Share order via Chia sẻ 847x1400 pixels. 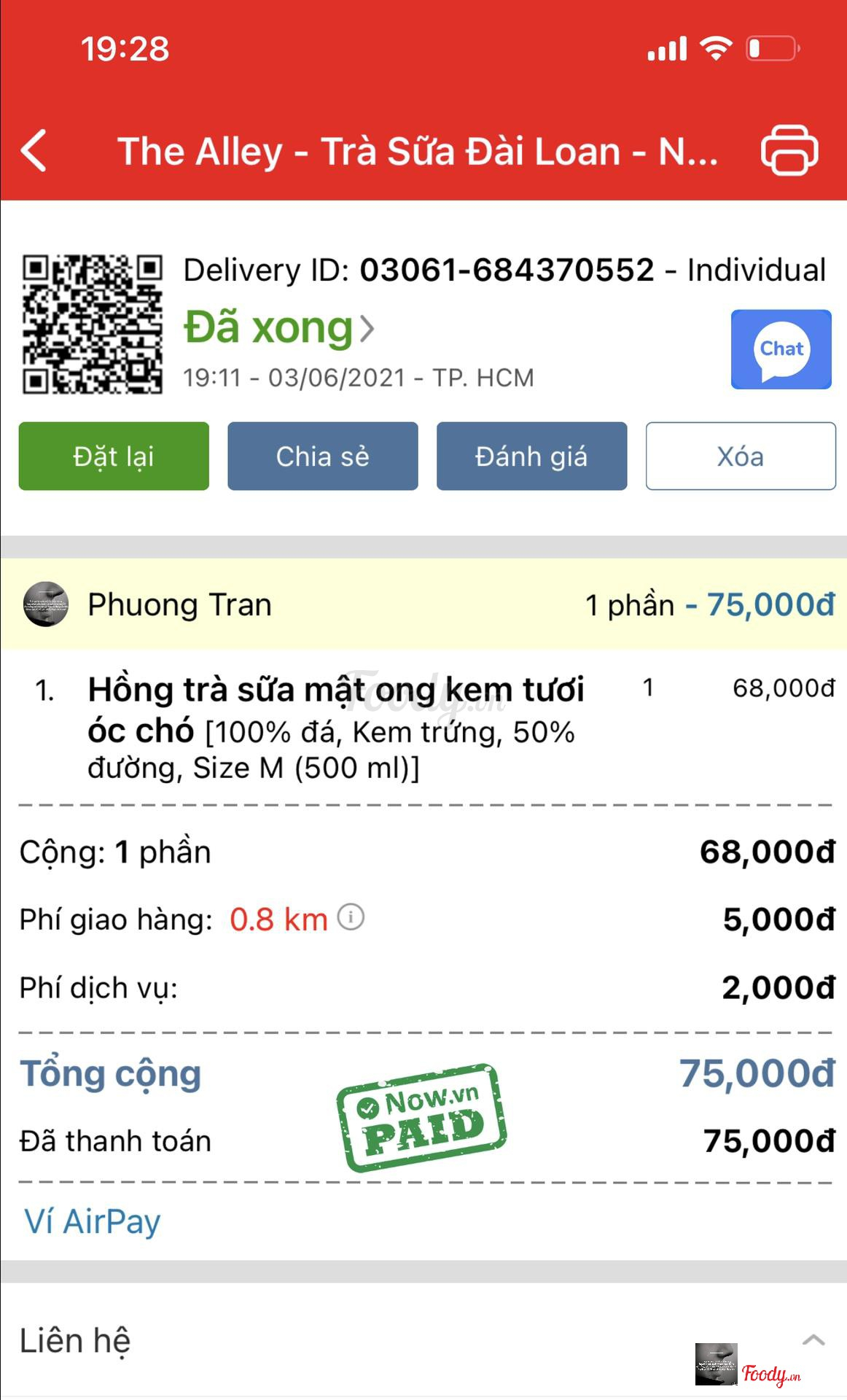(x=322, y=456)
